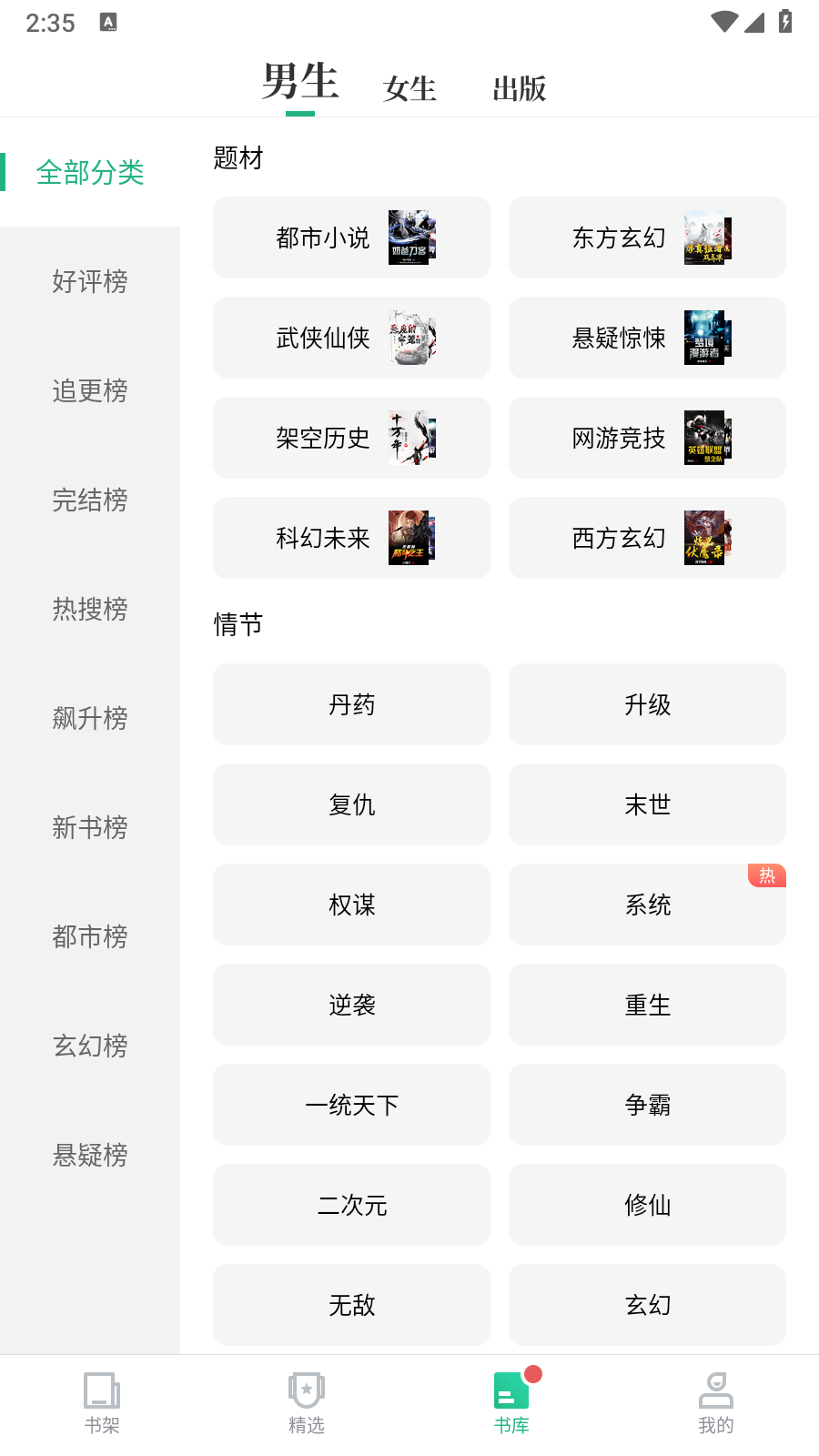This screenshot has height=1456, width=819.
Task: Open the 完结榜 list
Action: [90, 500]
